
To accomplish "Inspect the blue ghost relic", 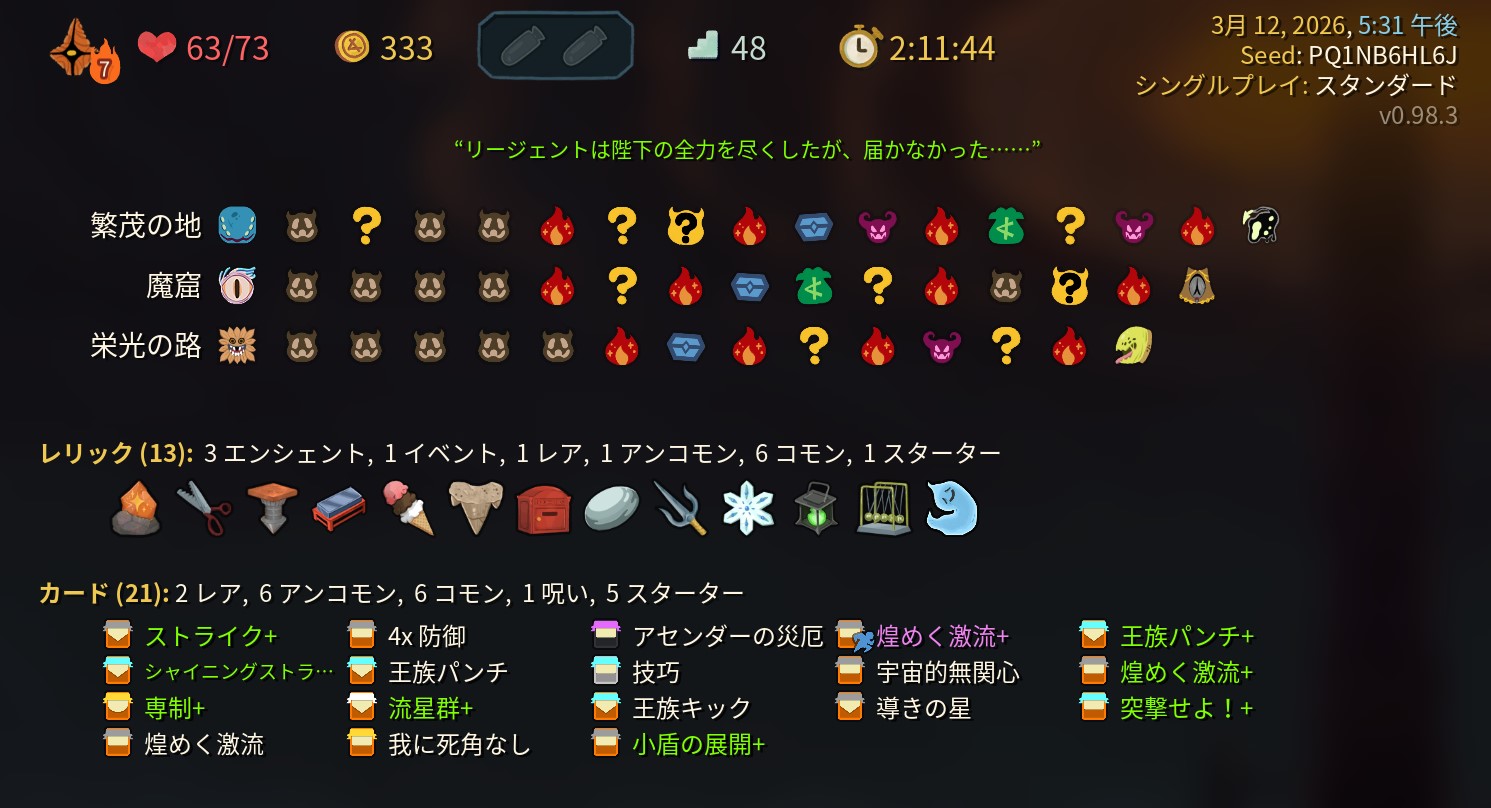I will click(x=951, y=507).
